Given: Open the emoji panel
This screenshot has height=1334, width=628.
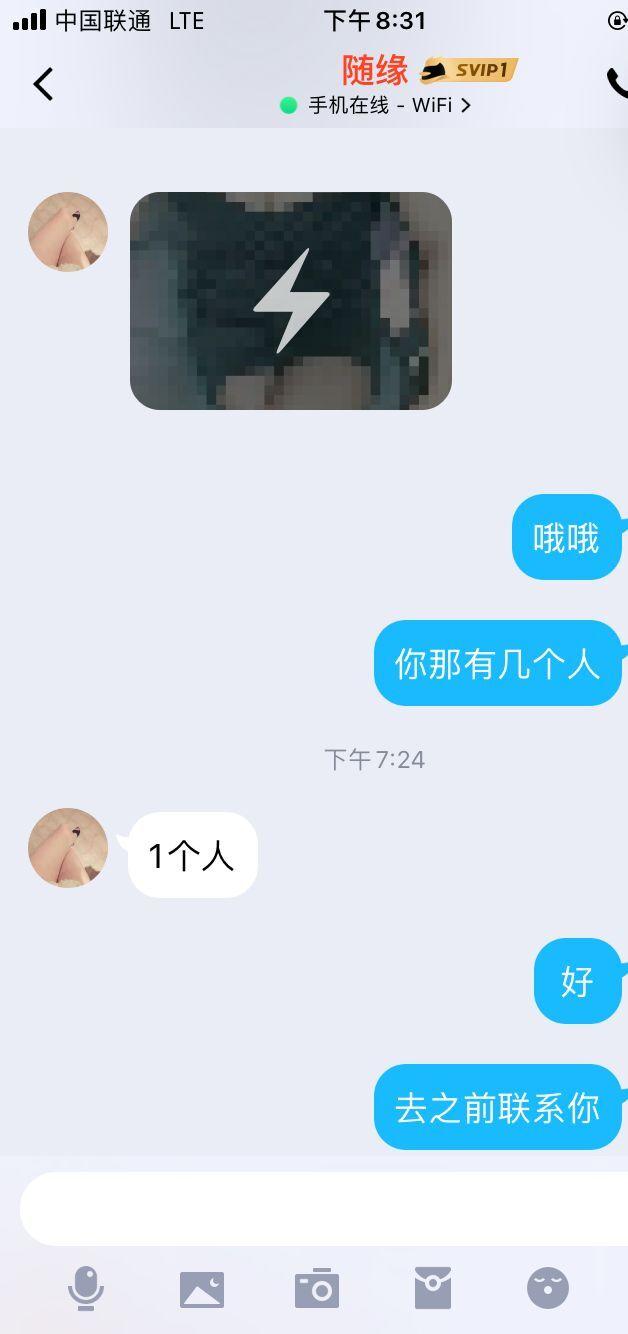Looking at the screenshot, I should click(547, 1288).
